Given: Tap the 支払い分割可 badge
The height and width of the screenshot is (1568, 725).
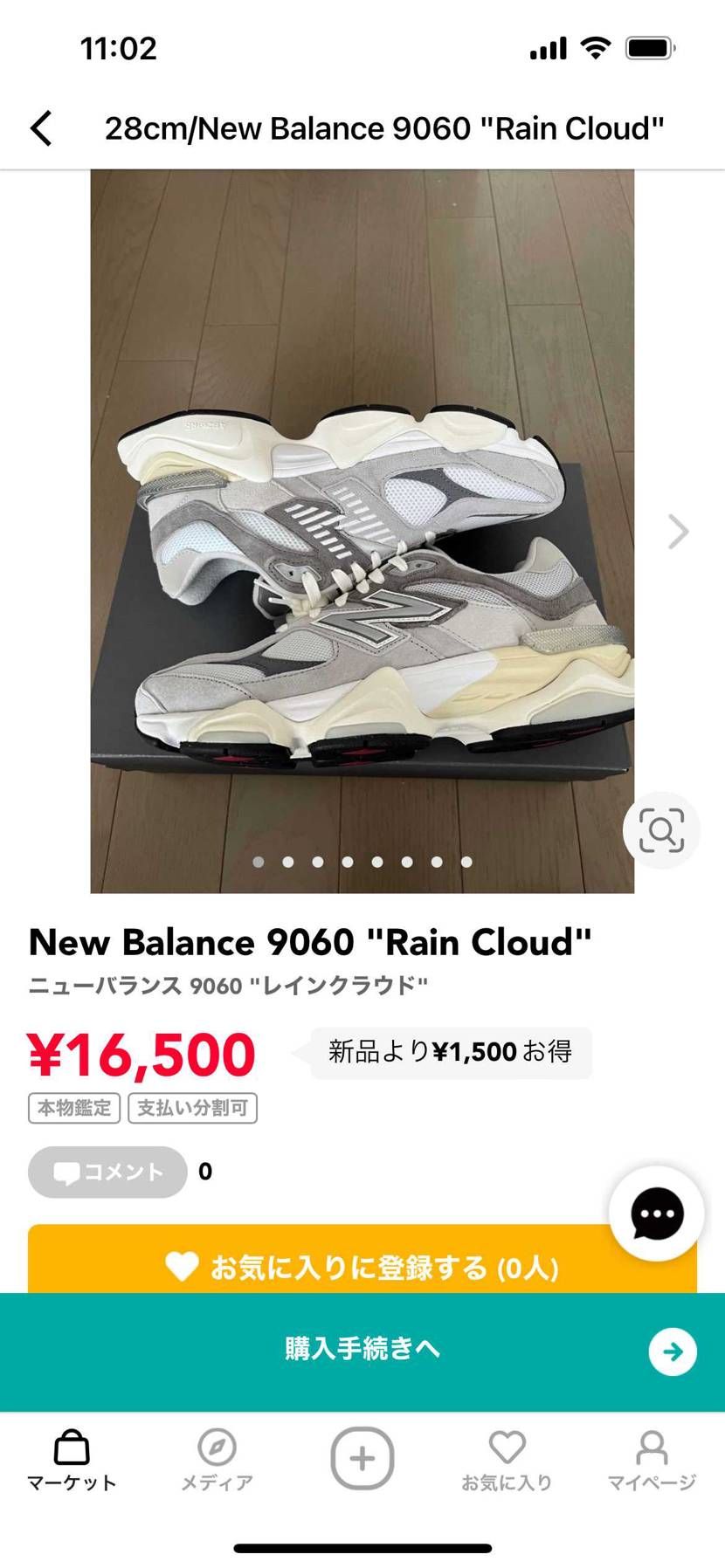Looking at the screenshot, I should 192,1108.
